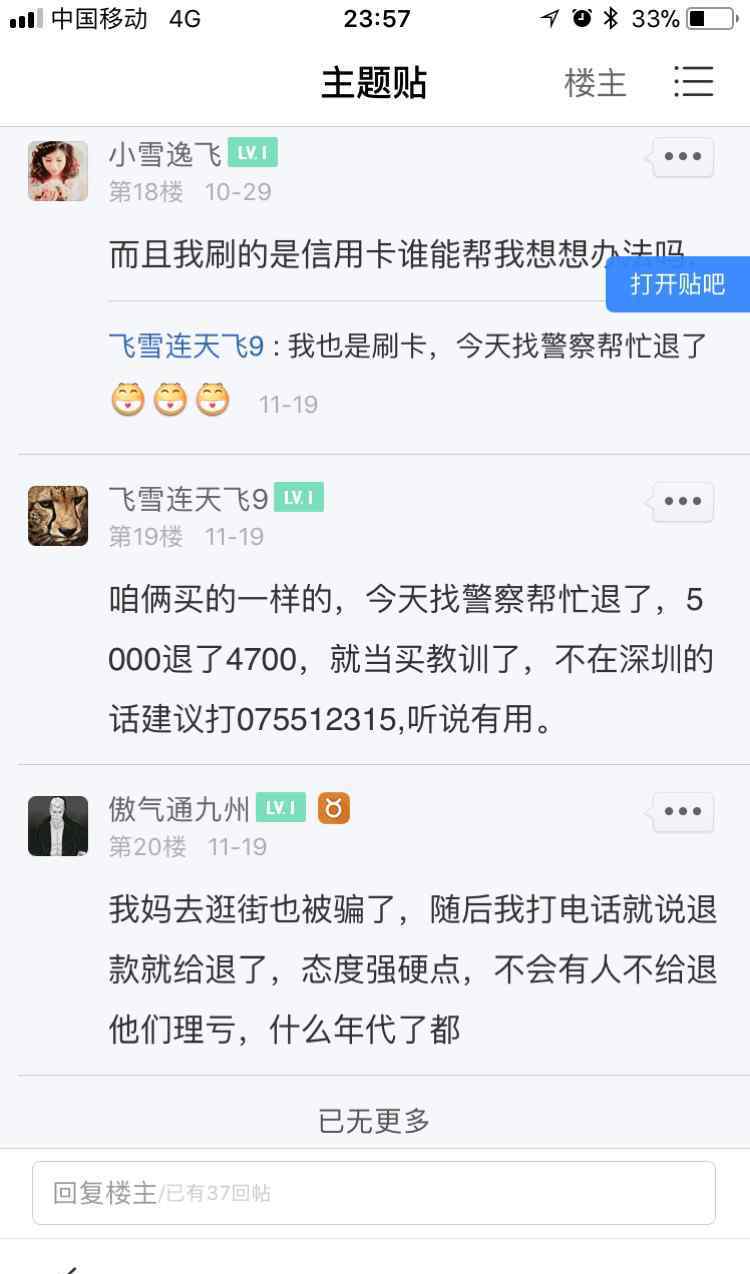
Task: Tap username 小雪逸飞 on 第18楼
Action: (165, 154)
